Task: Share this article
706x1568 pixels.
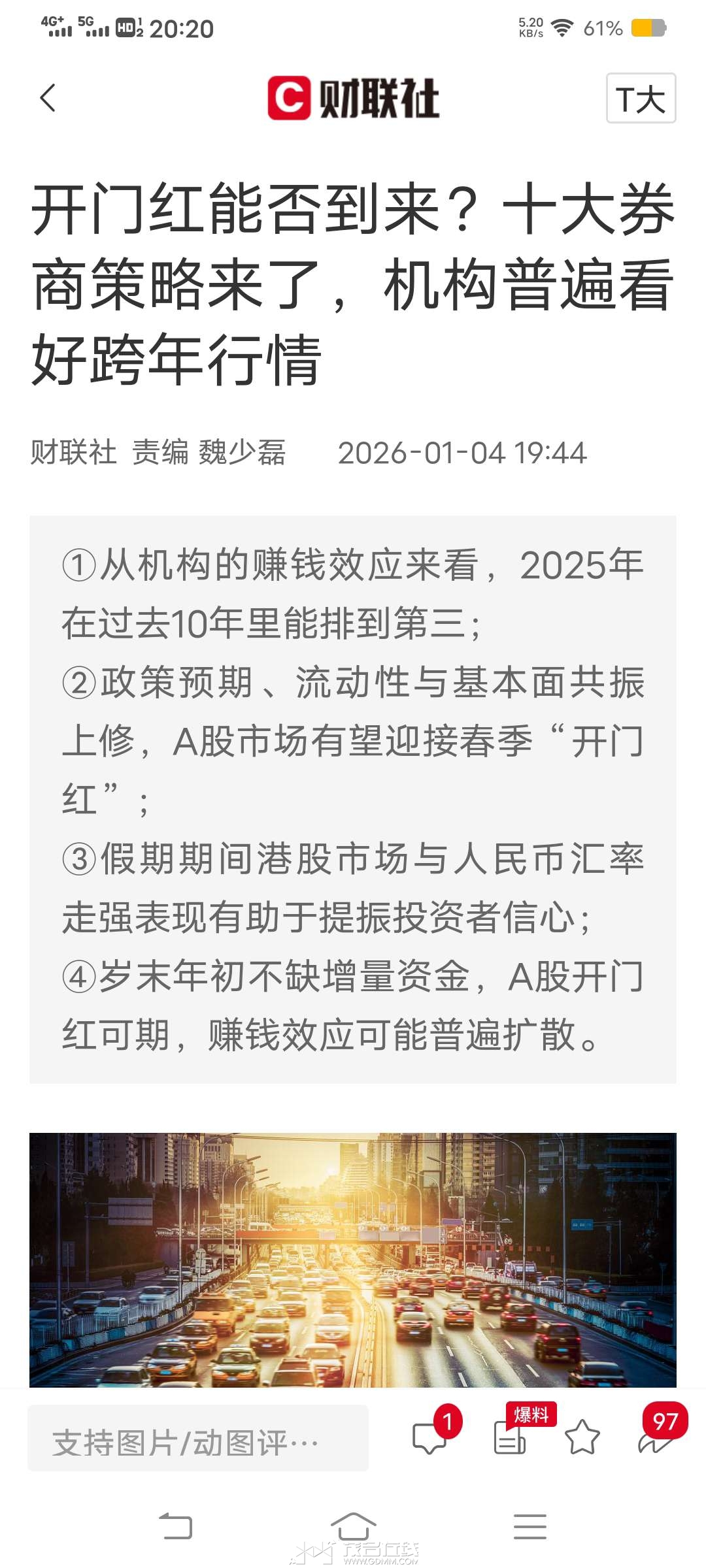Action: click(655, 1436)
